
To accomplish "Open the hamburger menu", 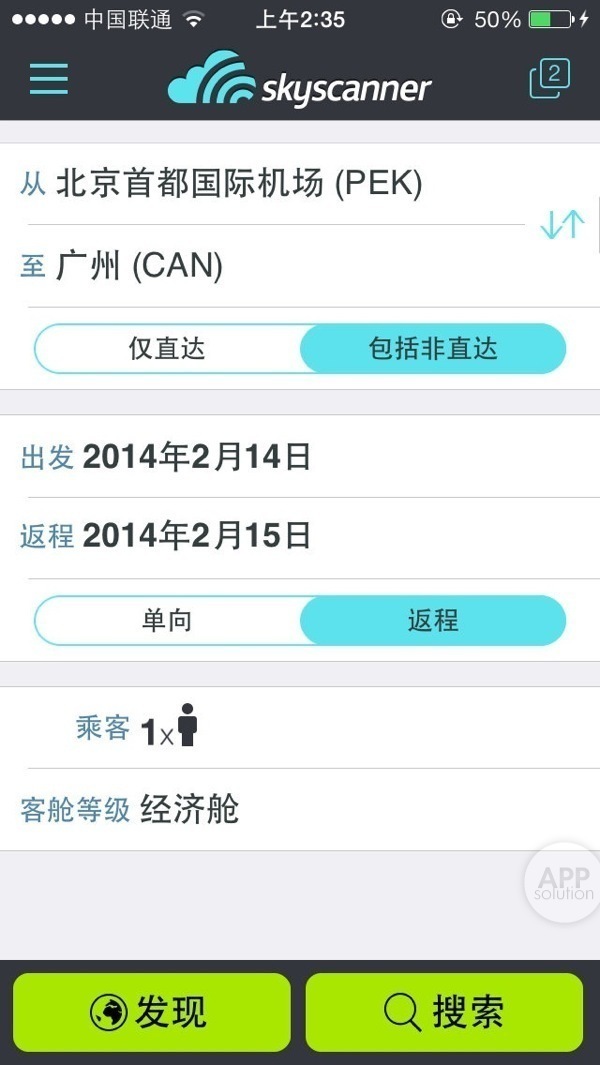I will 49,80.
